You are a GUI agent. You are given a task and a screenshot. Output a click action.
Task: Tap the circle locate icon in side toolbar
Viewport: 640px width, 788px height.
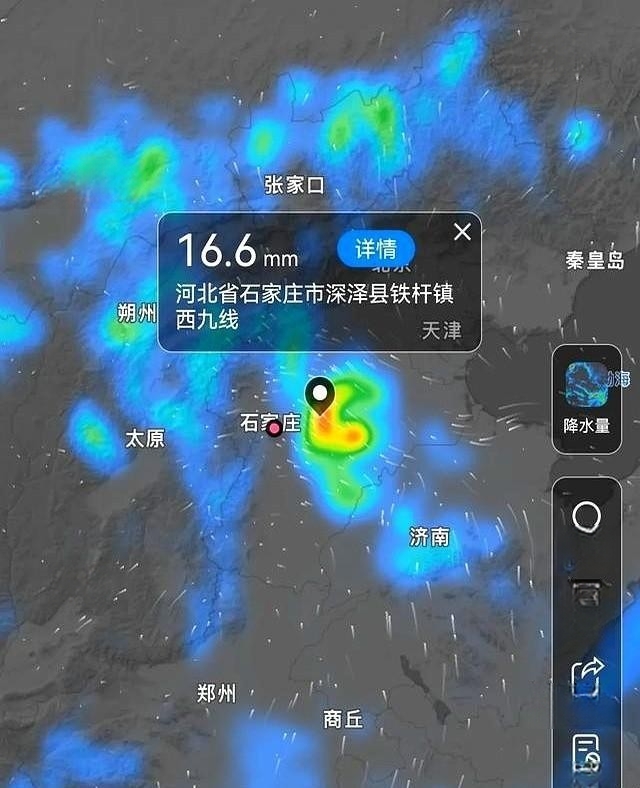587,516
